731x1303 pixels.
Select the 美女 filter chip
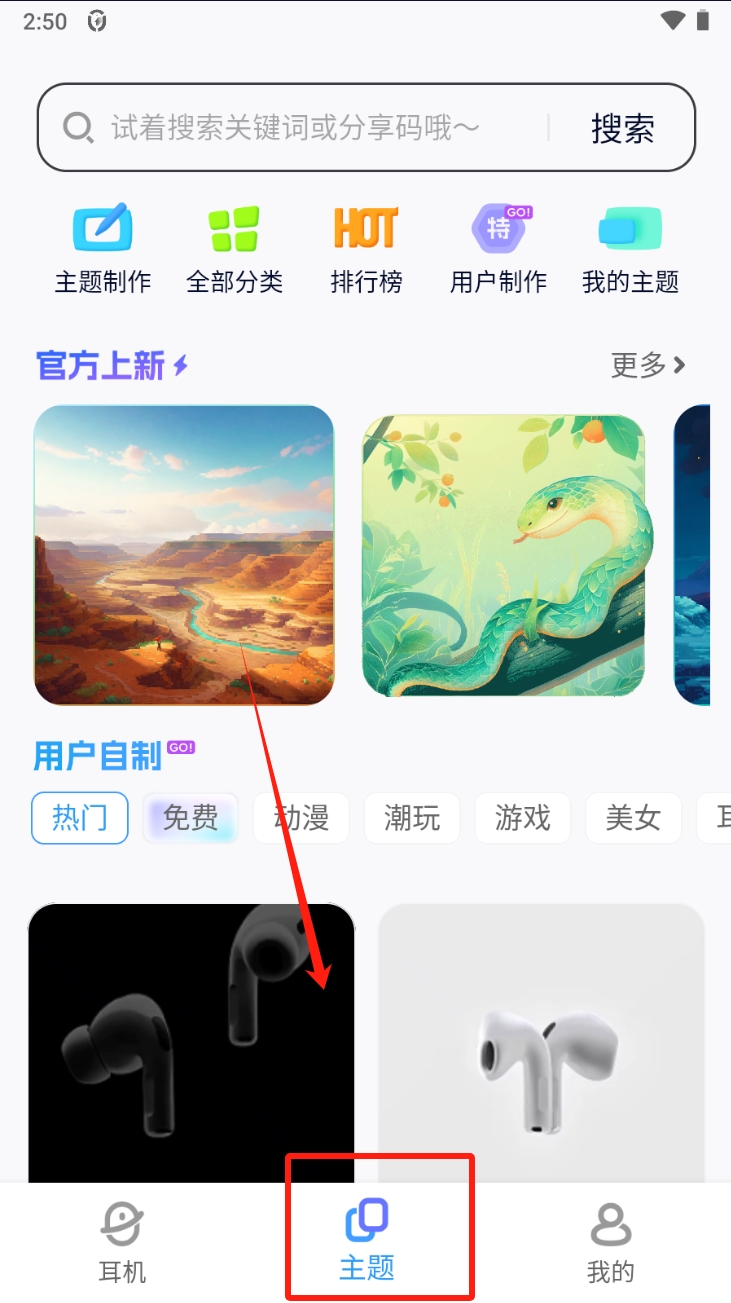pos(633,818)
